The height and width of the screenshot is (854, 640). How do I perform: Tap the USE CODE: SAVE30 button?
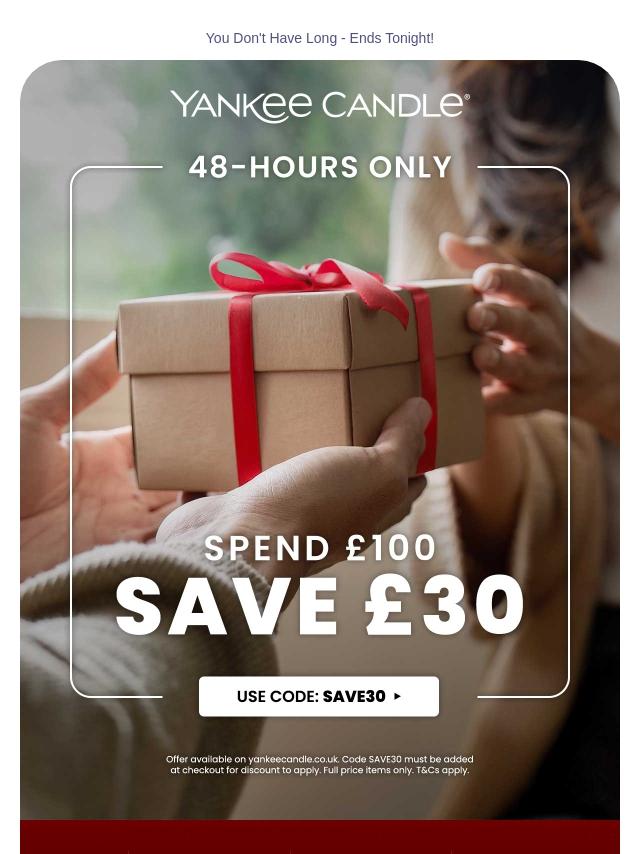pyautogui.click(x=319, y=696)
